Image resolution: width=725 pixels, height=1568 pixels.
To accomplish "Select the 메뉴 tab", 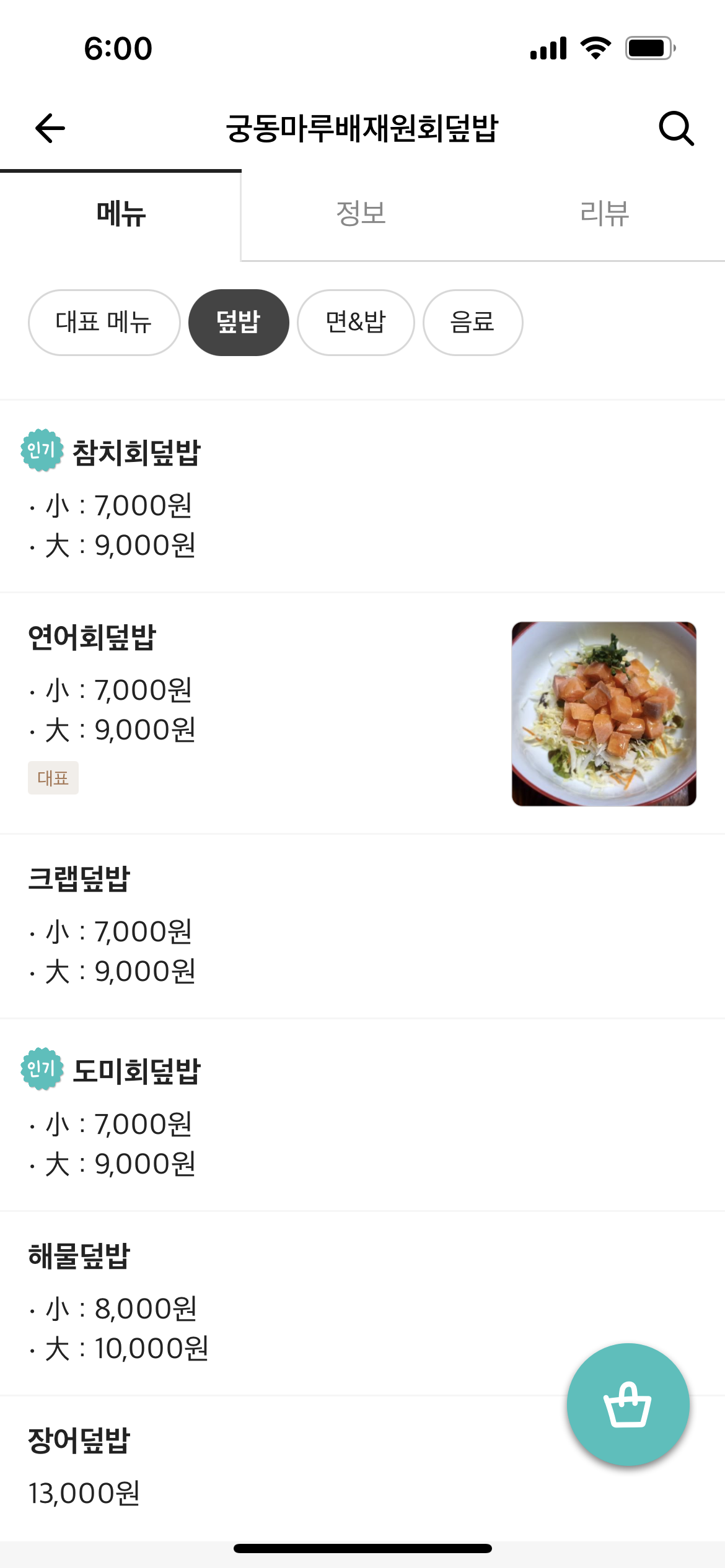I will [x=121, y=214].
